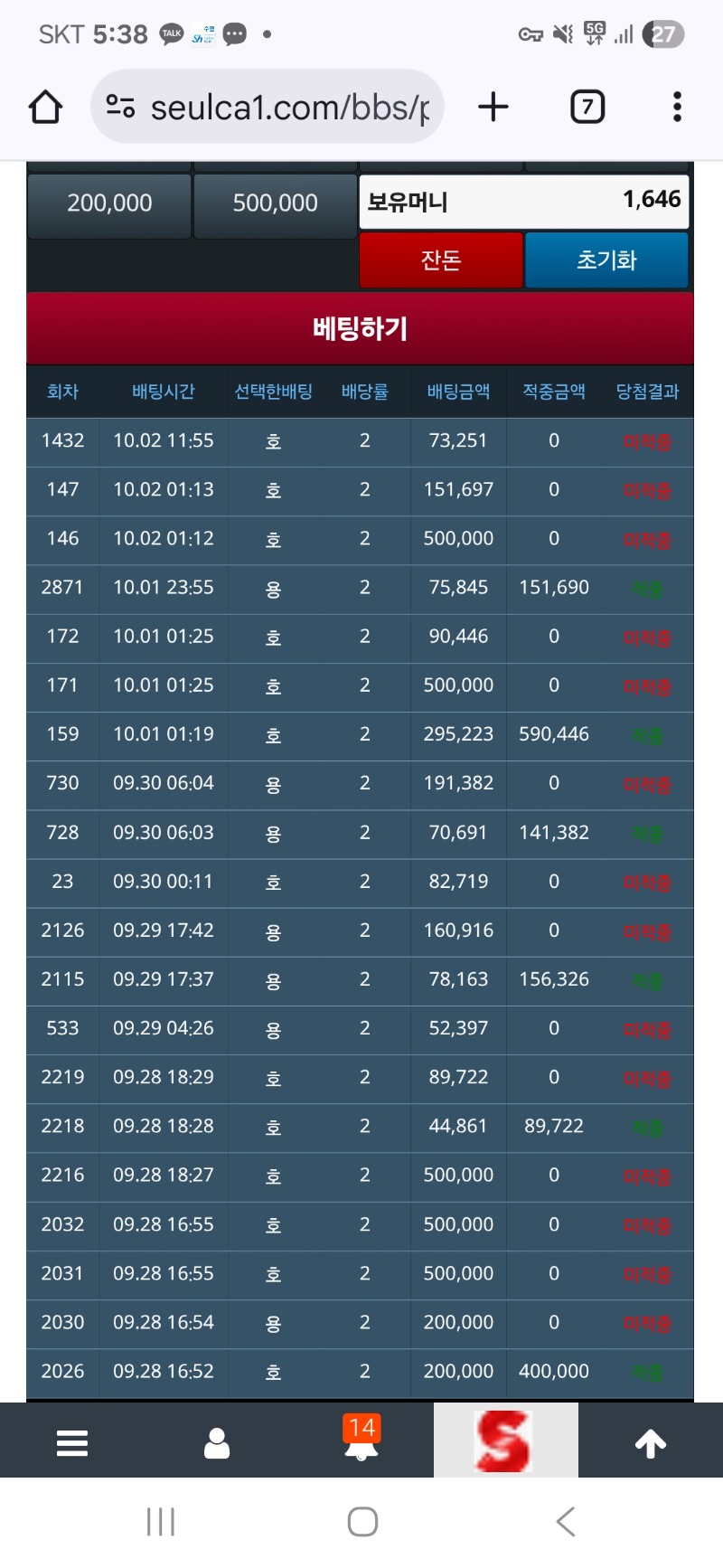The image size is (723, 1568).
Task: Select the 500,000 bet amount button
Action: pyautogui.click(x=275, y=203)
